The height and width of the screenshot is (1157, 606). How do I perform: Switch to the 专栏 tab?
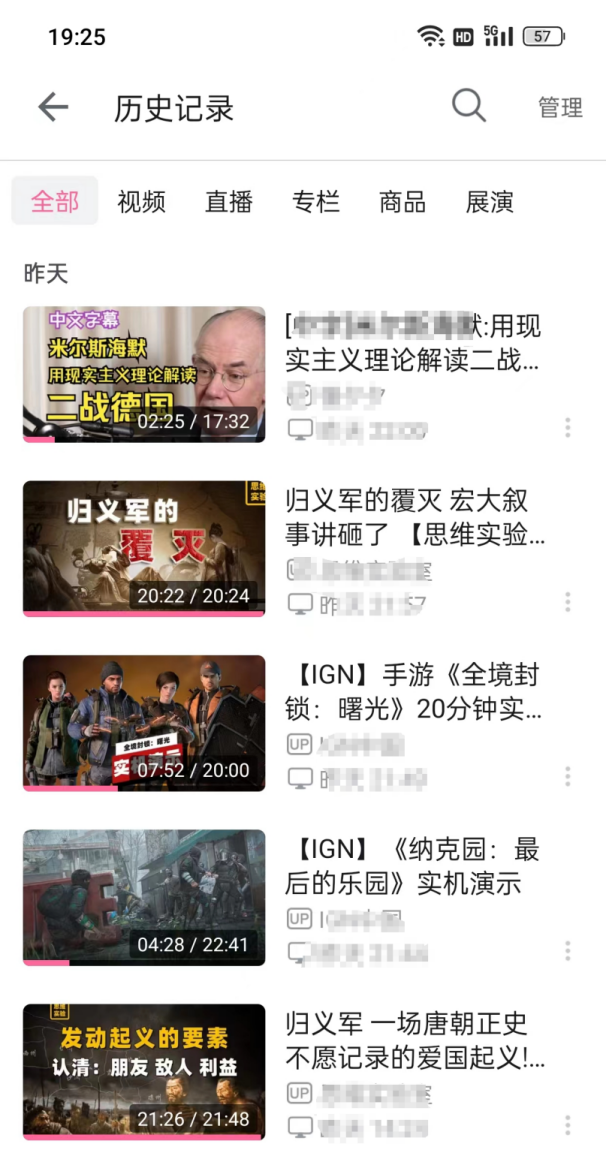click(x=316, y=202)
